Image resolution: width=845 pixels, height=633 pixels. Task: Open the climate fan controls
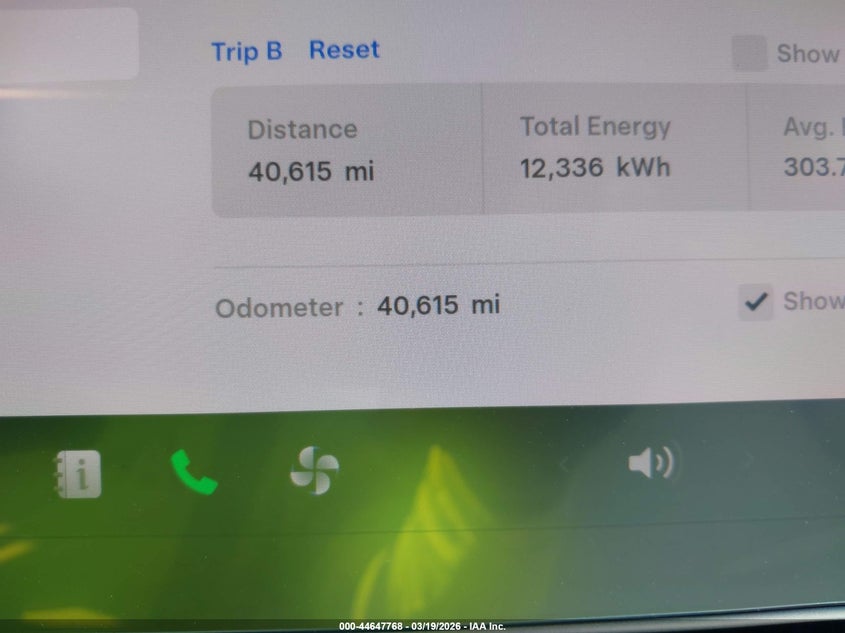click(314, 469)
